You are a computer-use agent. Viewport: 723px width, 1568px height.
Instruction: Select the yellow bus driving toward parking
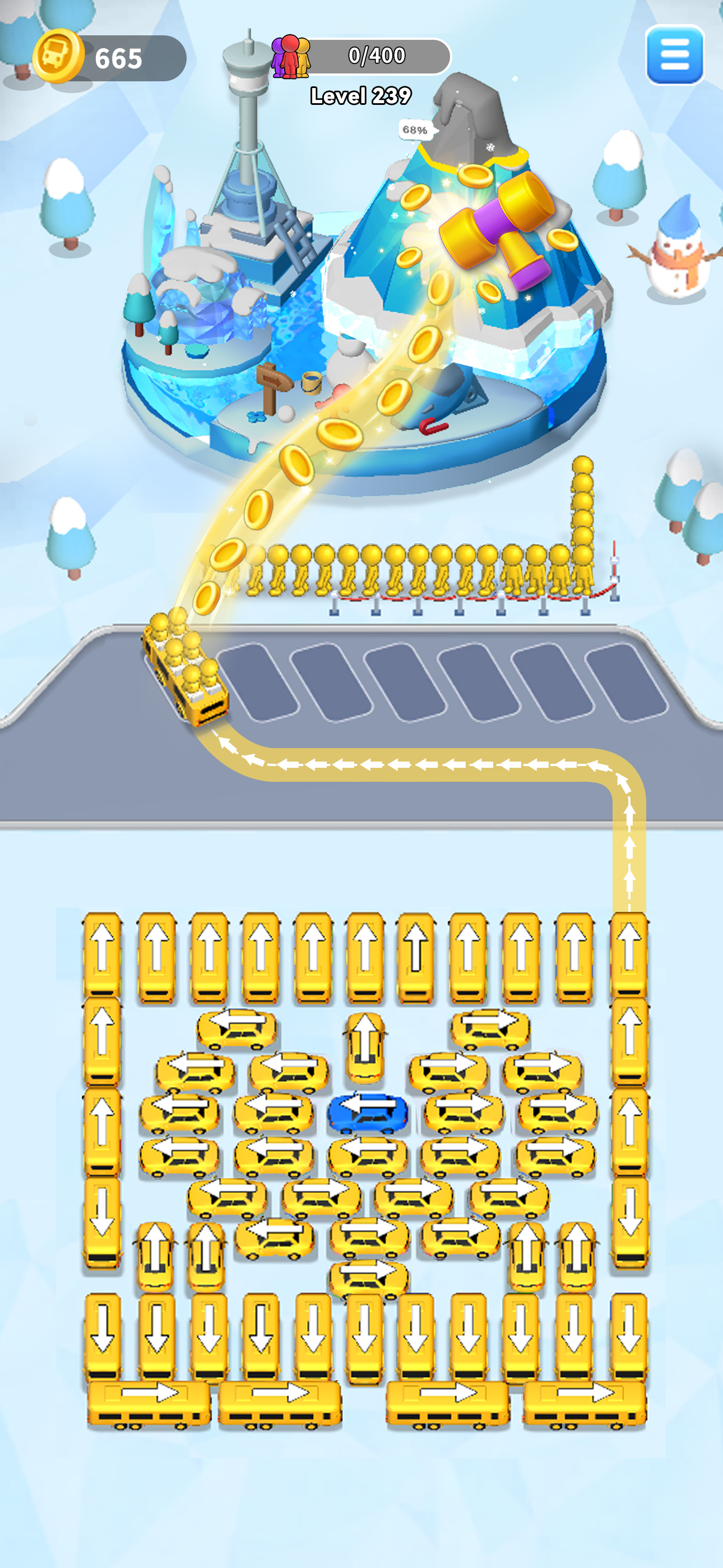tap(183, 670)
